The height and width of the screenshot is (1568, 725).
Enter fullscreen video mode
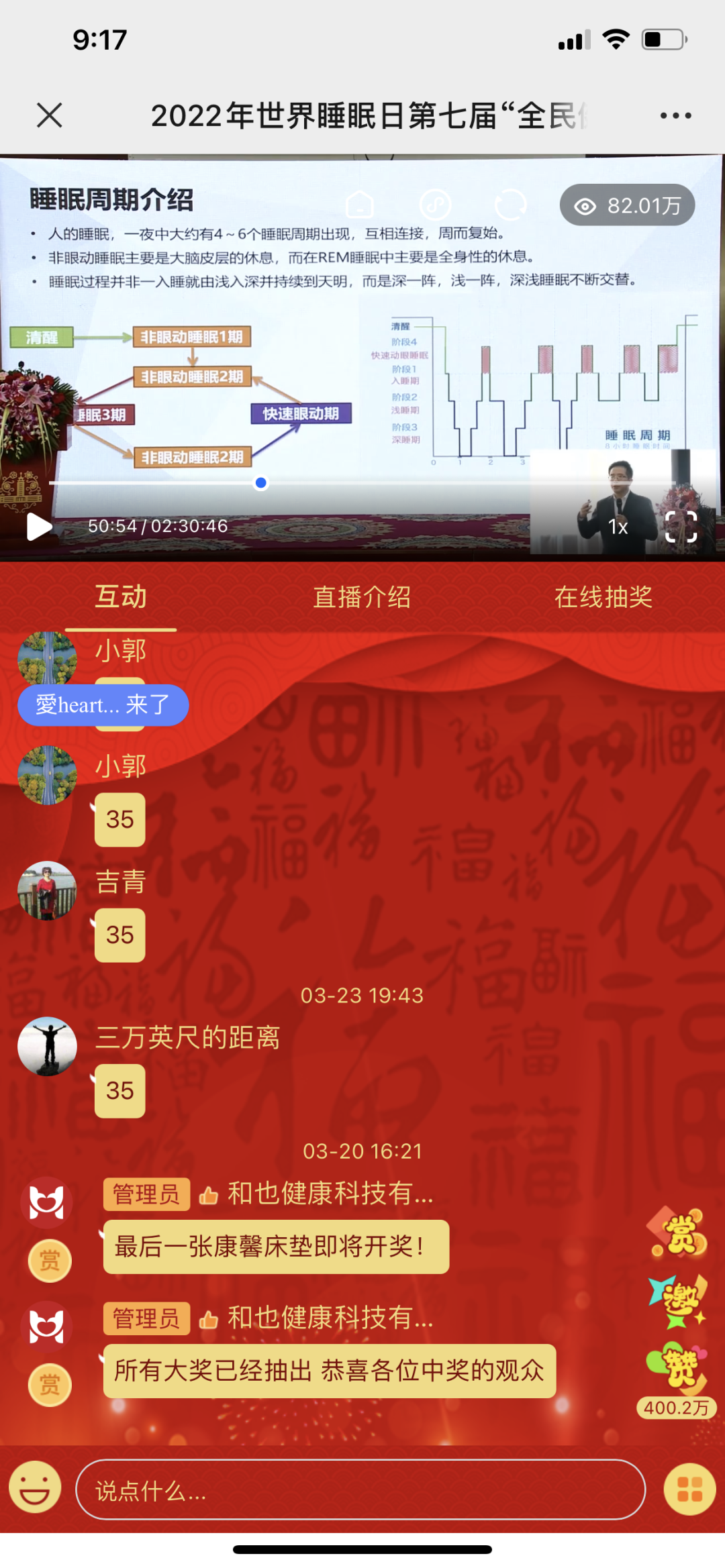681,527
